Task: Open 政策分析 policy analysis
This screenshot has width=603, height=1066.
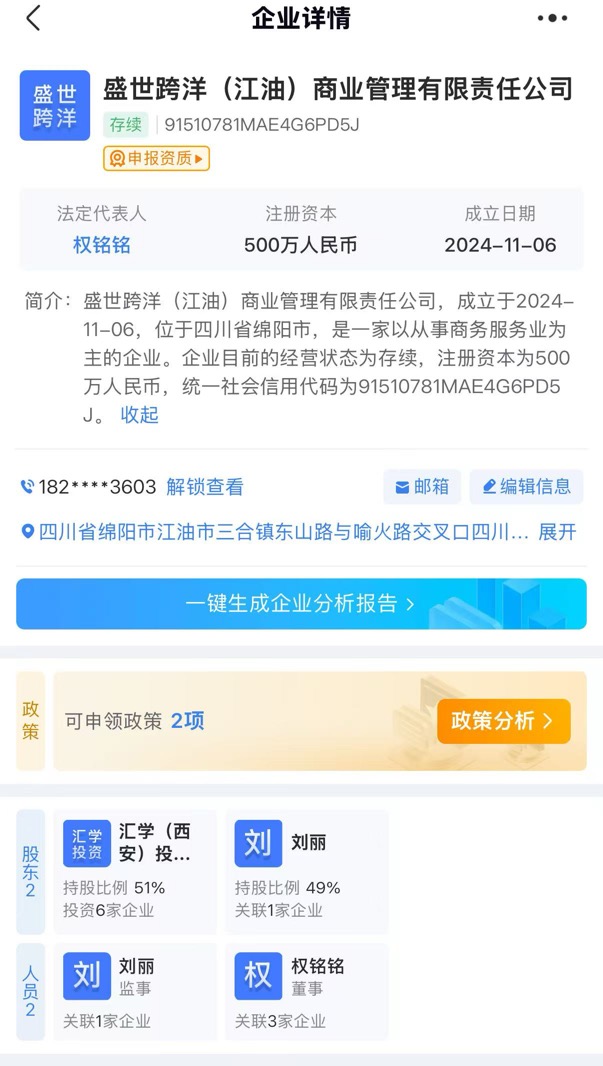Action: (503, 721)
